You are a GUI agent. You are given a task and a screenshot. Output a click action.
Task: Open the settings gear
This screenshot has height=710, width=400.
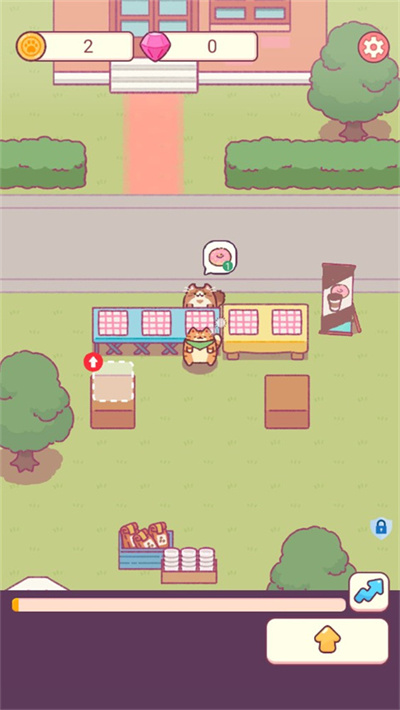point(374,47)
